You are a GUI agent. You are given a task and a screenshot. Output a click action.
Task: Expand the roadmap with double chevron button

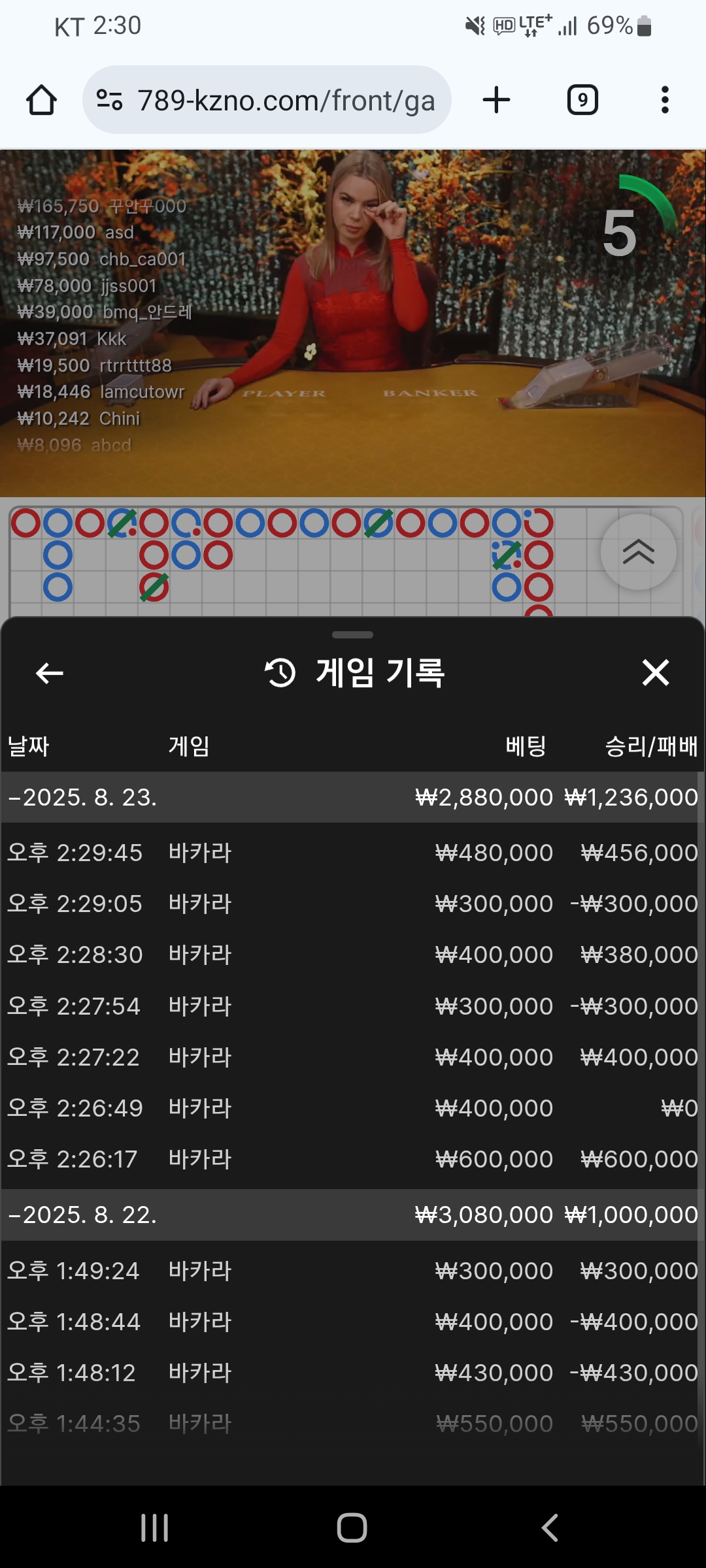(638, 552)
